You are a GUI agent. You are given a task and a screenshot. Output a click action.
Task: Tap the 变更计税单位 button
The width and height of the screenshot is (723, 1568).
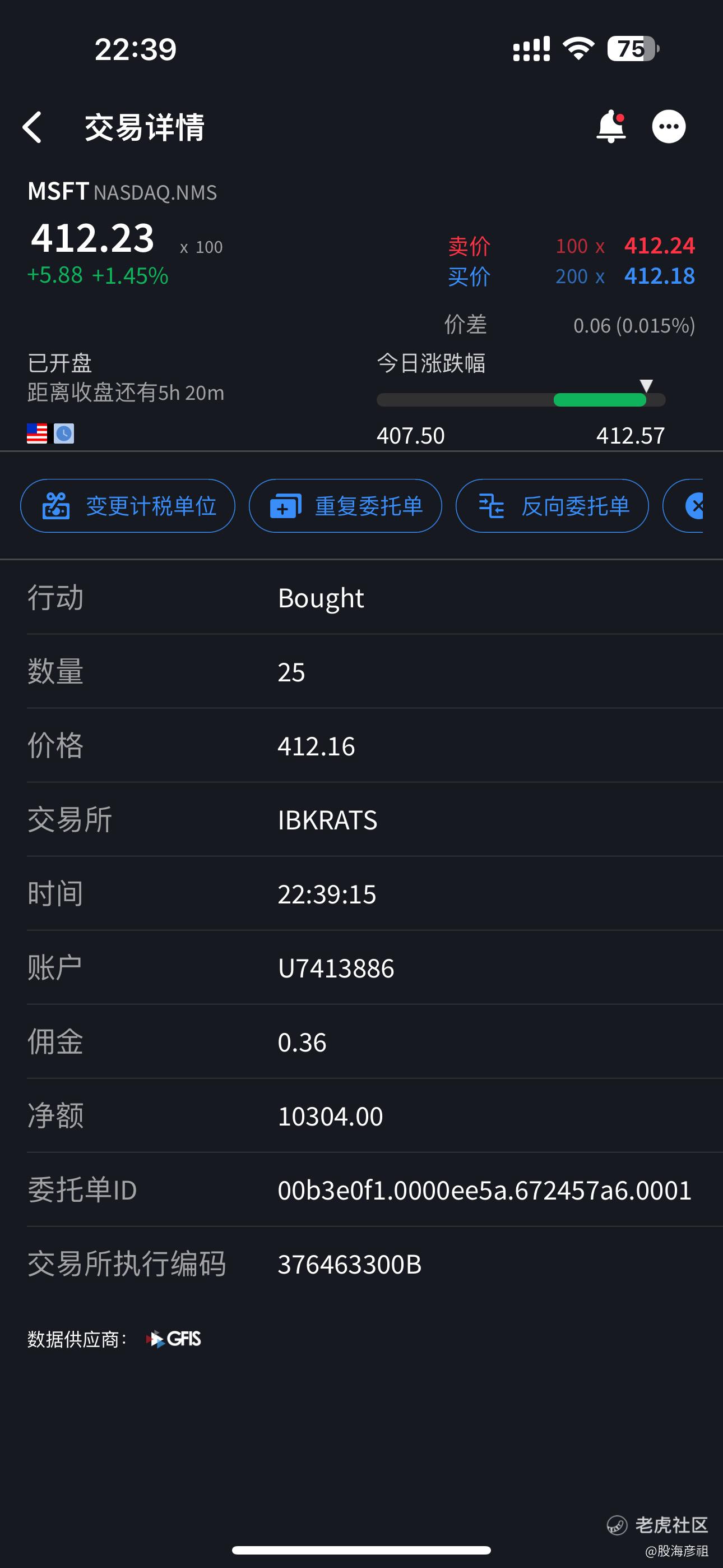pos(128,506)
